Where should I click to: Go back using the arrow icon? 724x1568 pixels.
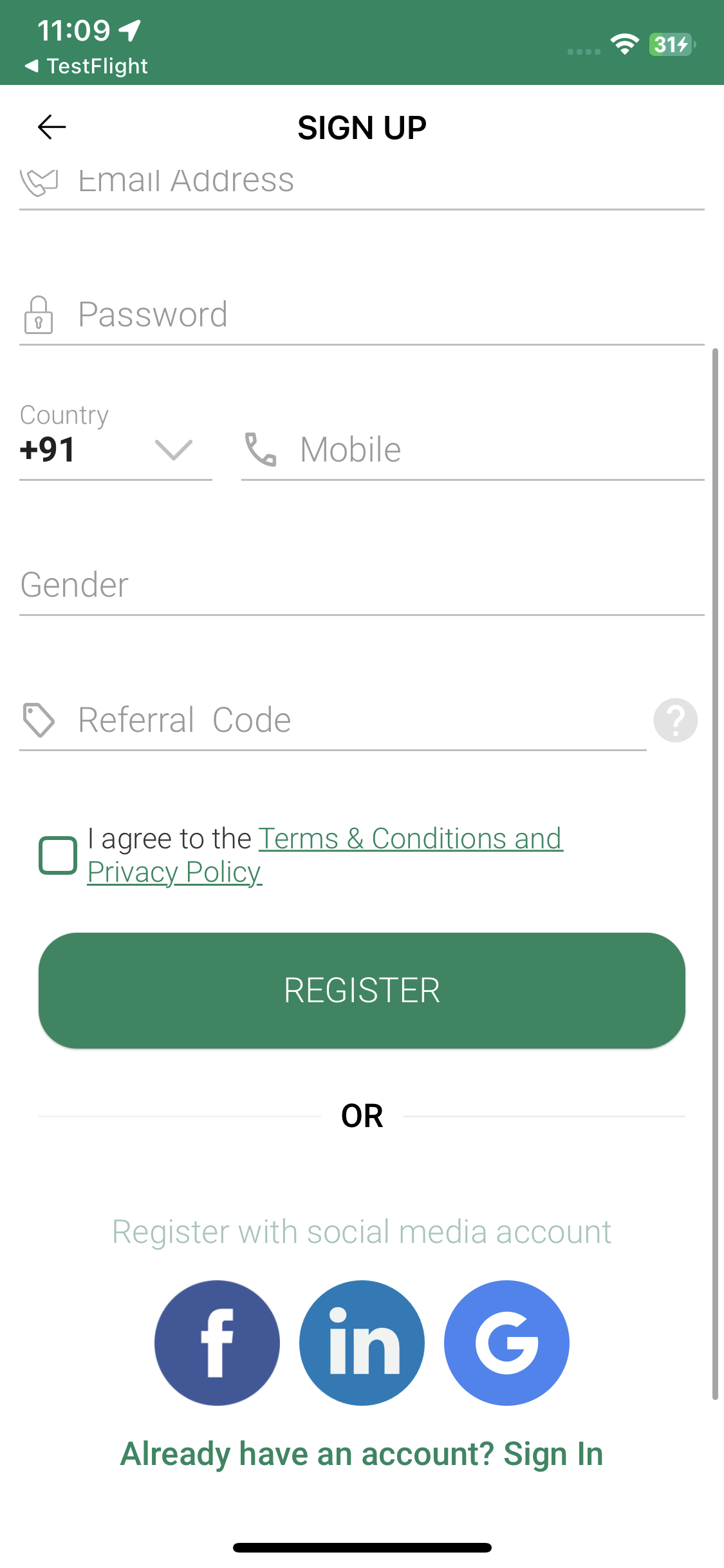click(51, 127)
